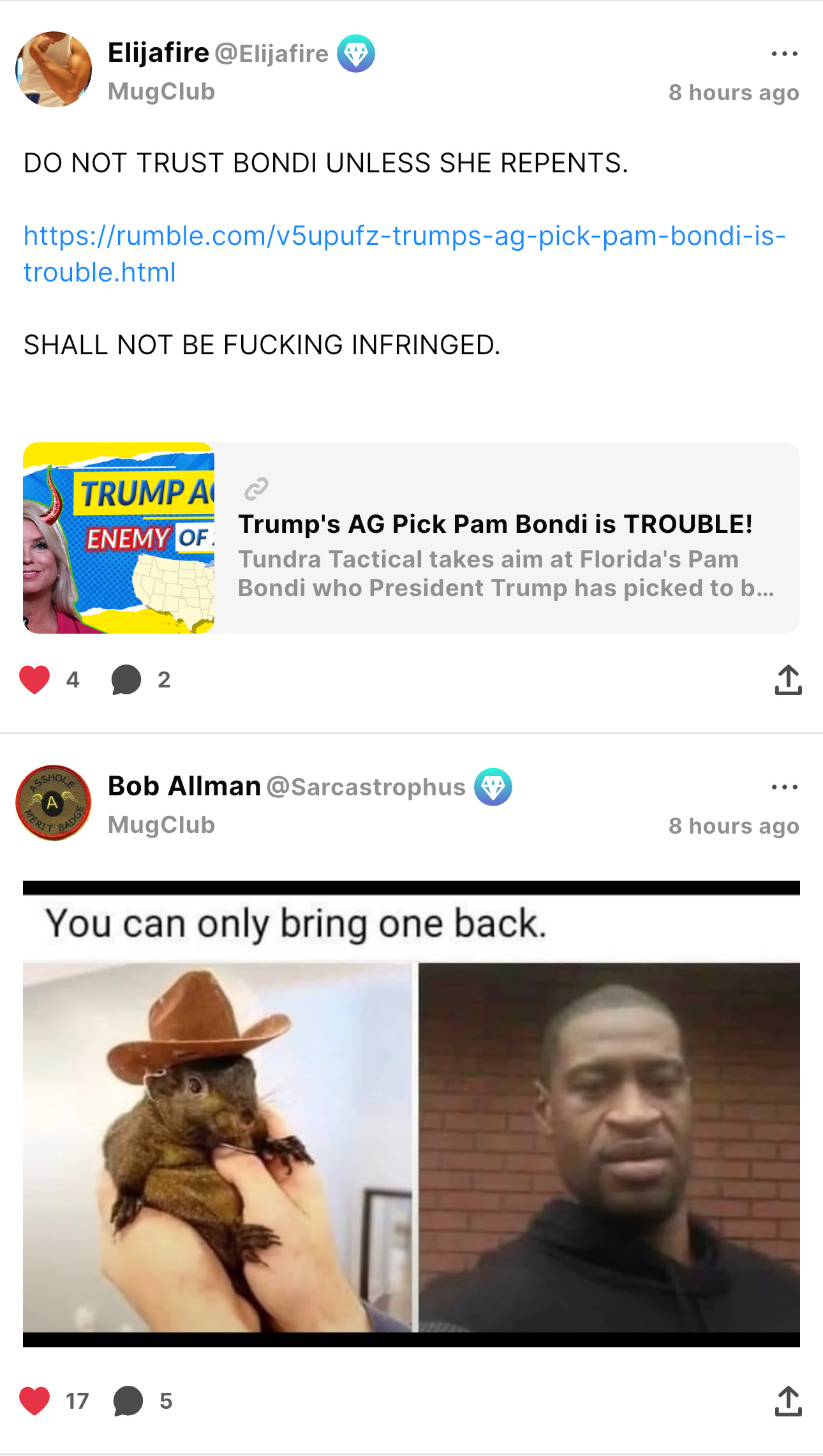The image size is (823, 1456).
Task: Open the rumble.com Pam Bondi link
Action: click(x=404, y=253)
